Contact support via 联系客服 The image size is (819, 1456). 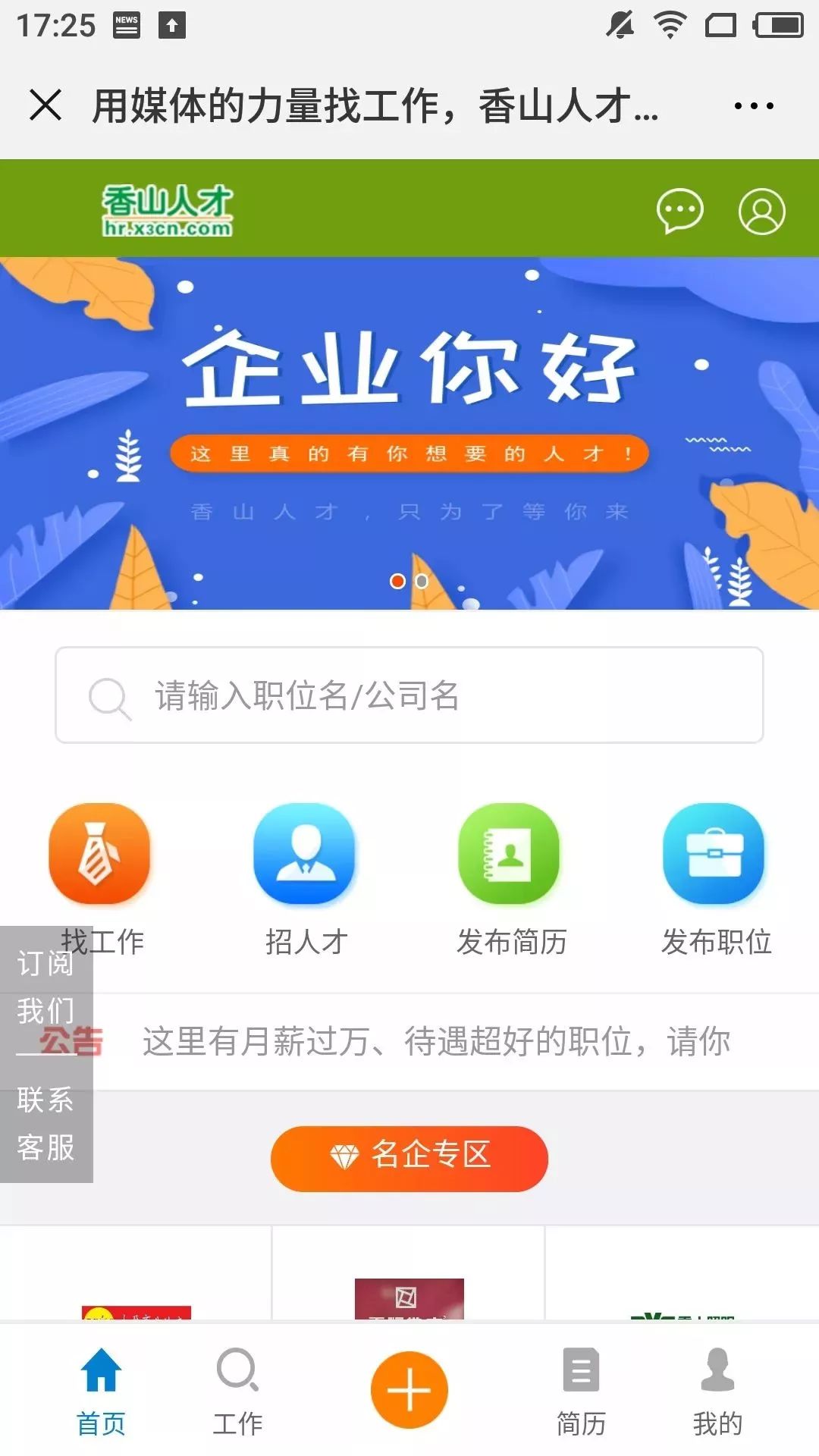[46, 1122]
